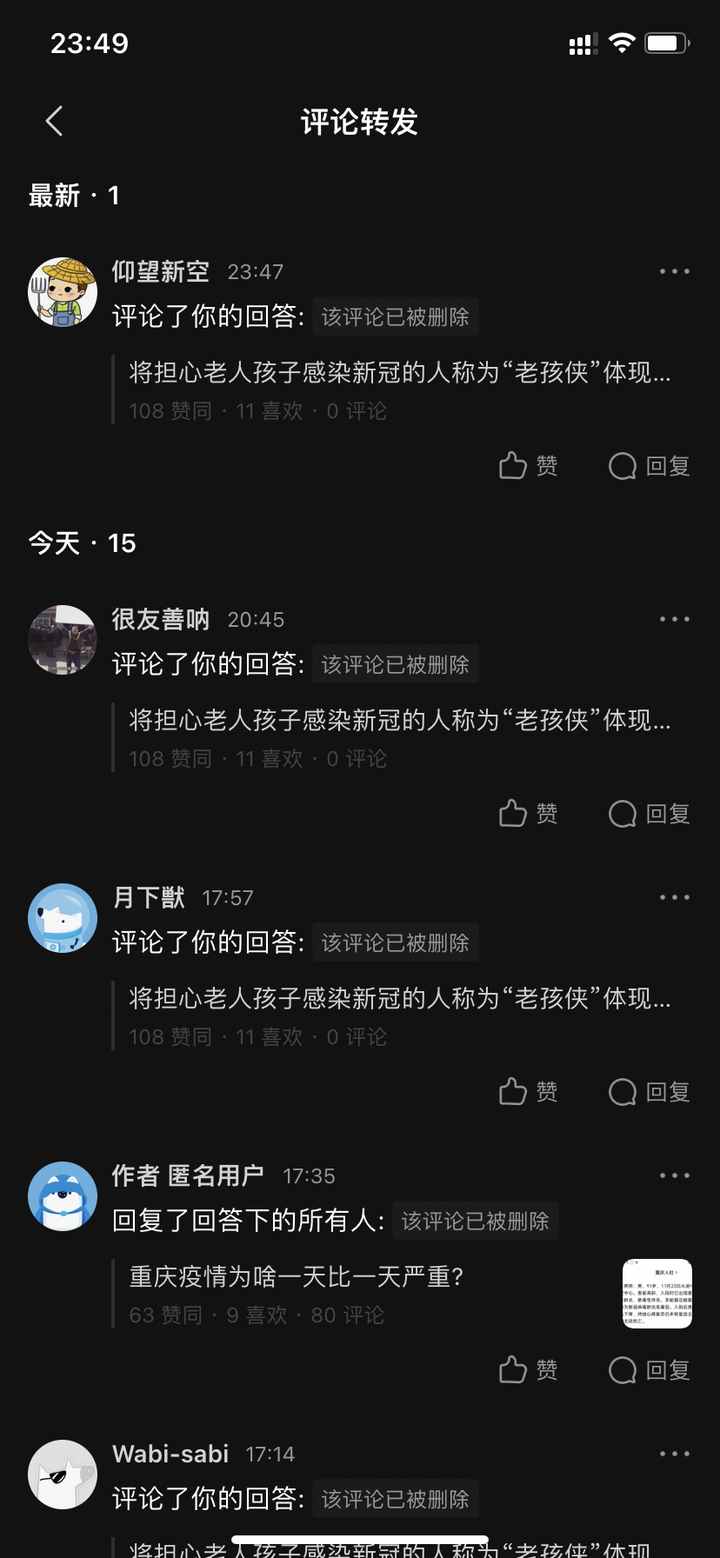Open overflow menu on 月下獸's comment
The width and height of the screenshot is (720, 1558).
[674, 897]
